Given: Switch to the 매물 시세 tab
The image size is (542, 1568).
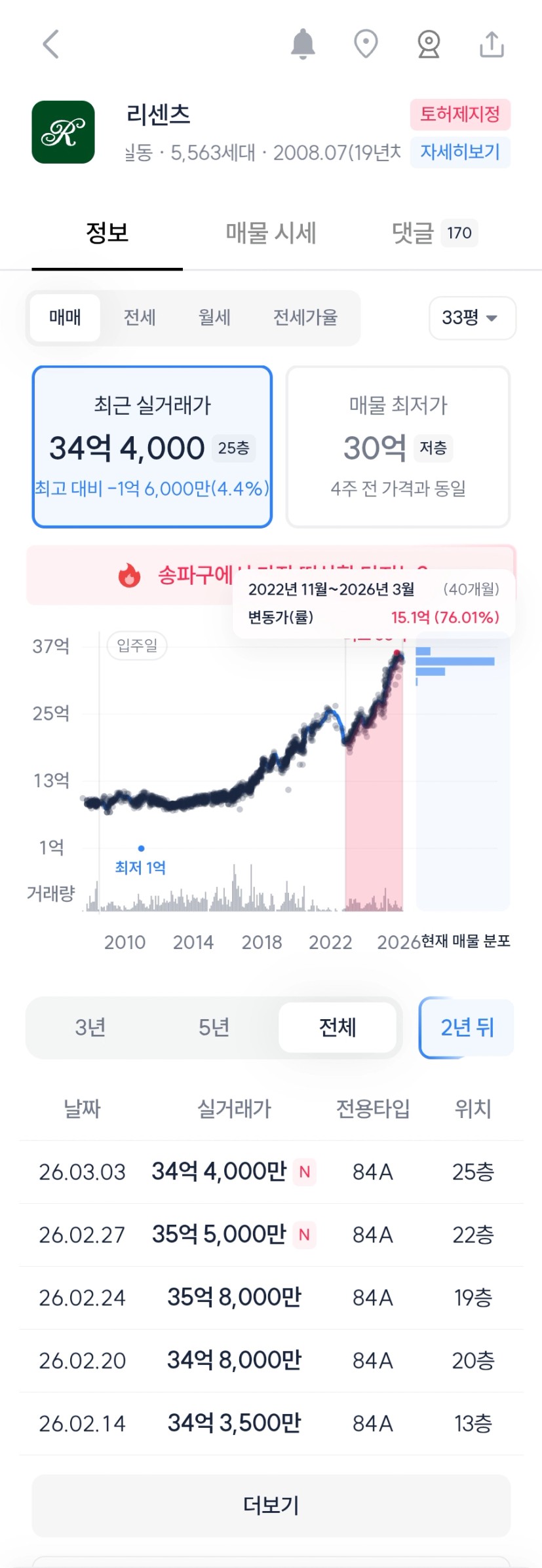Looking at the screenshot, I should pos(271,233).
